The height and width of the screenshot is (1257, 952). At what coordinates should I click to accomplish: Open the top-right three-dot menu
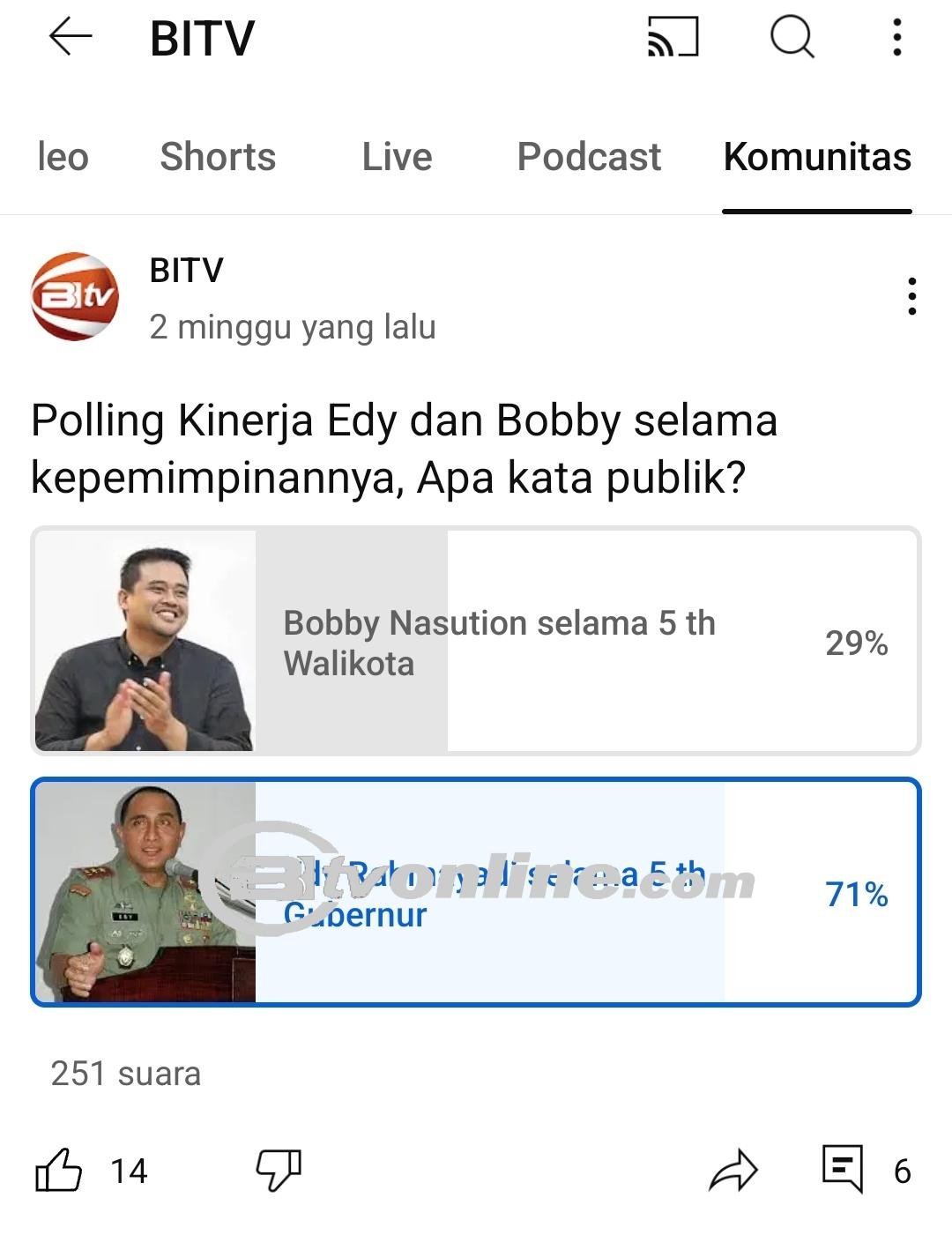tap(897, 37)
